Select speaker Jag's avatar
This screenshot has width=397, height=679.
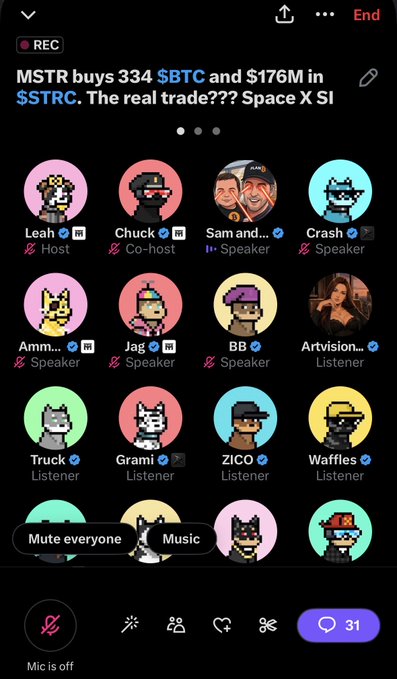[x=150, y=304]
